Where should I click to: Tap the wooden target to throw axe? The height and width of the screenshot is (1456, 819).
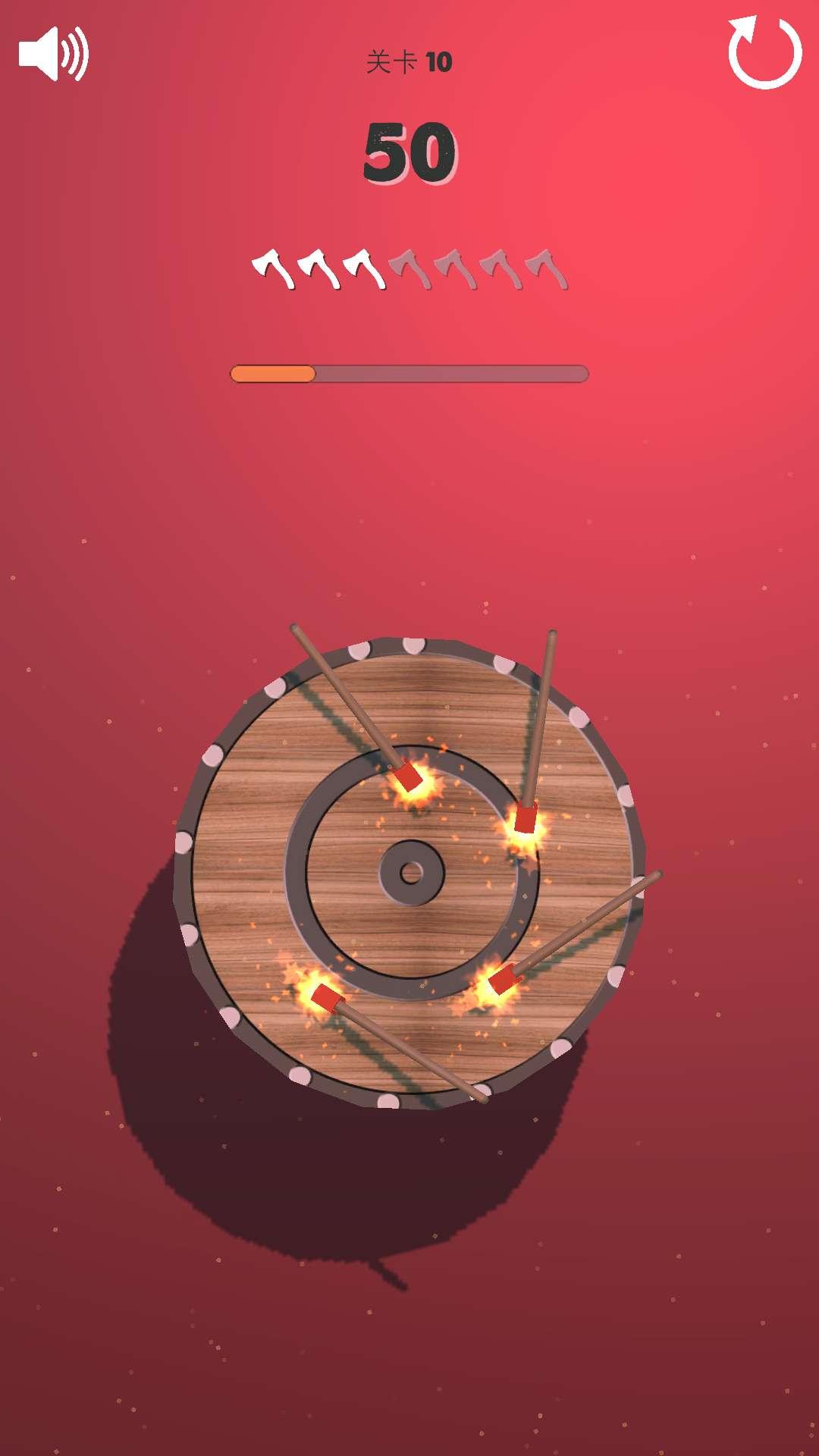pyautogui.click(x=410, y=874)
